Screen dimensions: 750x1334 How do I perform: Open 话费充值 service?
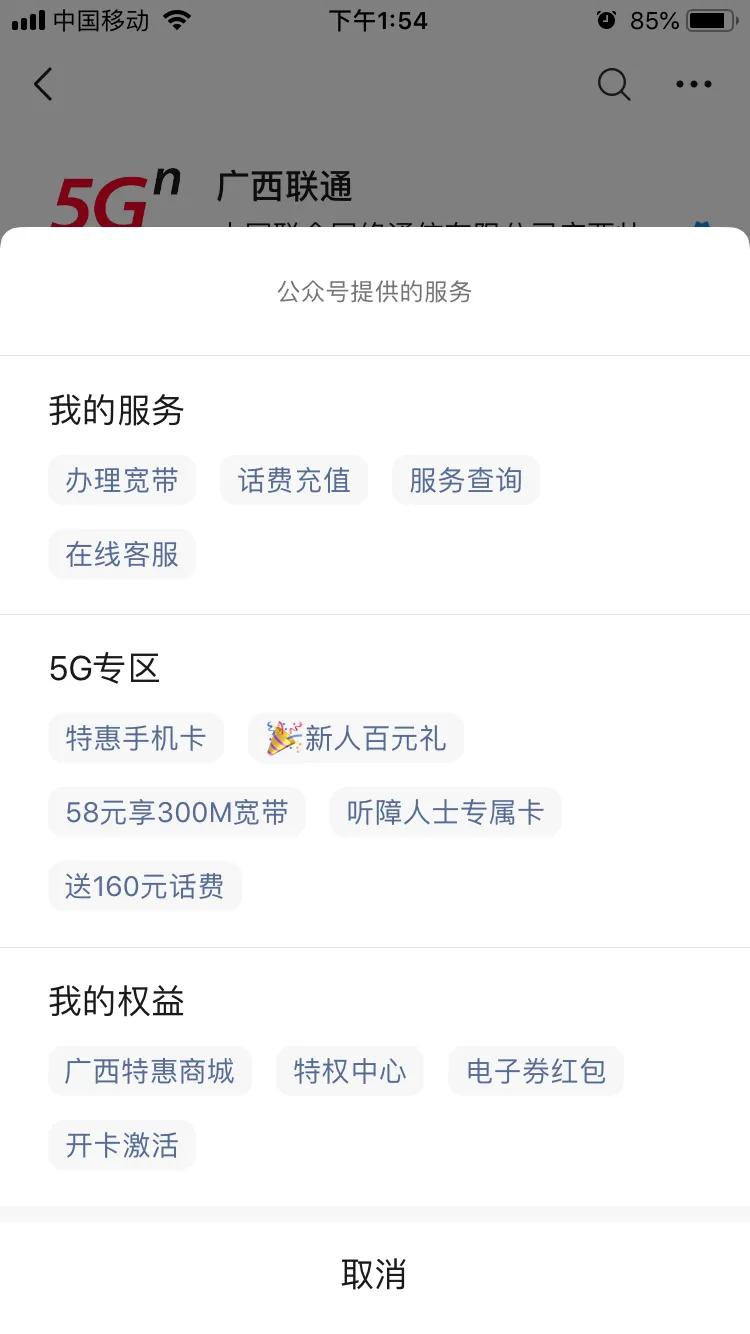(294, 480)
